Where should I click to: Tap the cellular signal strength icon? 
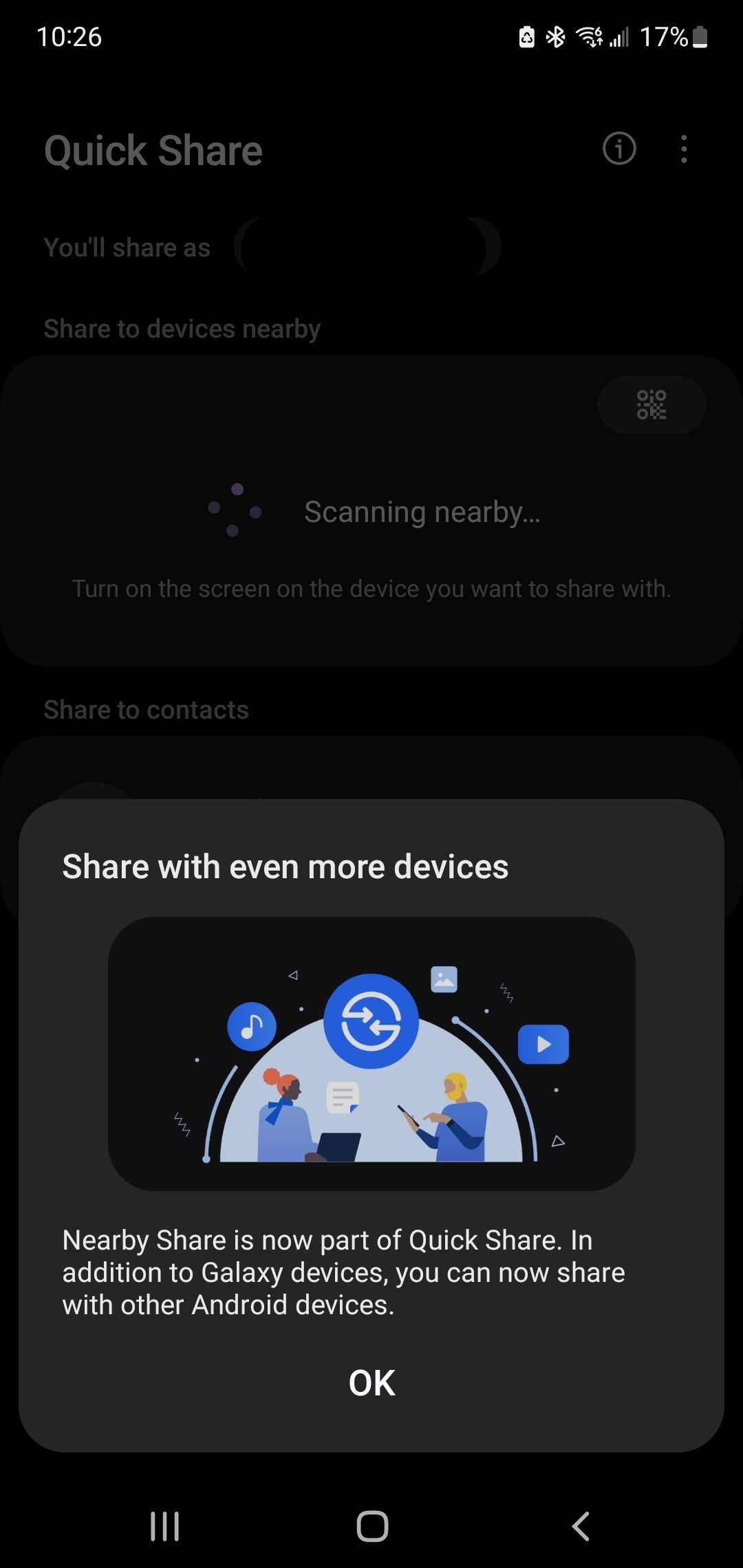click(x=619, y=38)
